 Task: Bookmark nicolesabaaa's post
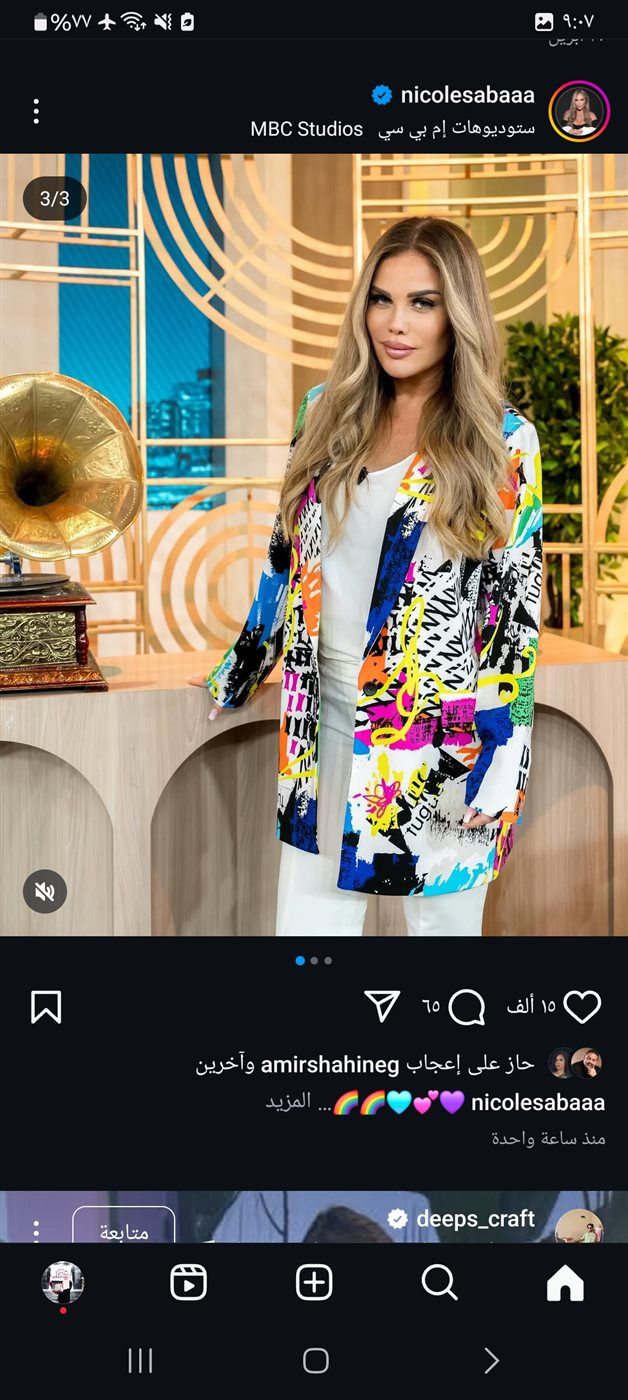46,1007
